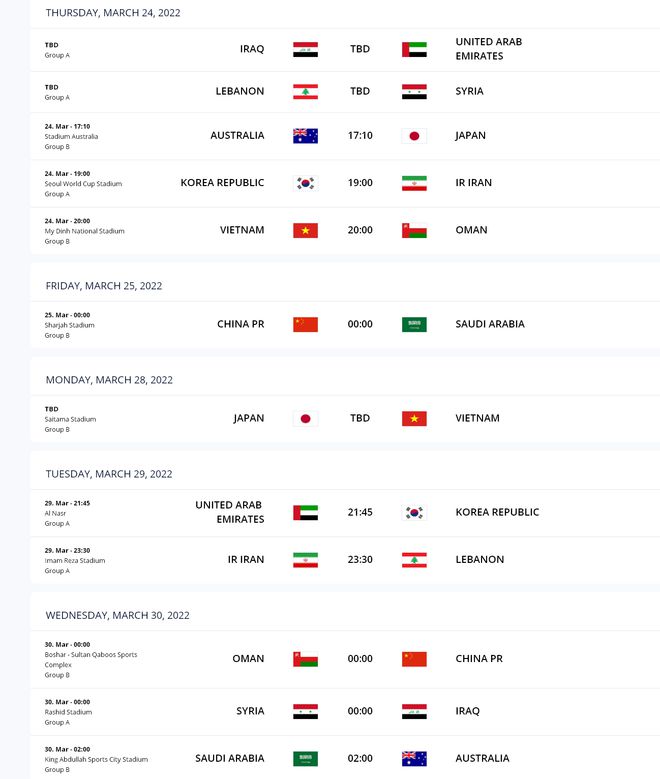
Task: Open Korea Republic vs IR Iran fixture
Action: 360,183
